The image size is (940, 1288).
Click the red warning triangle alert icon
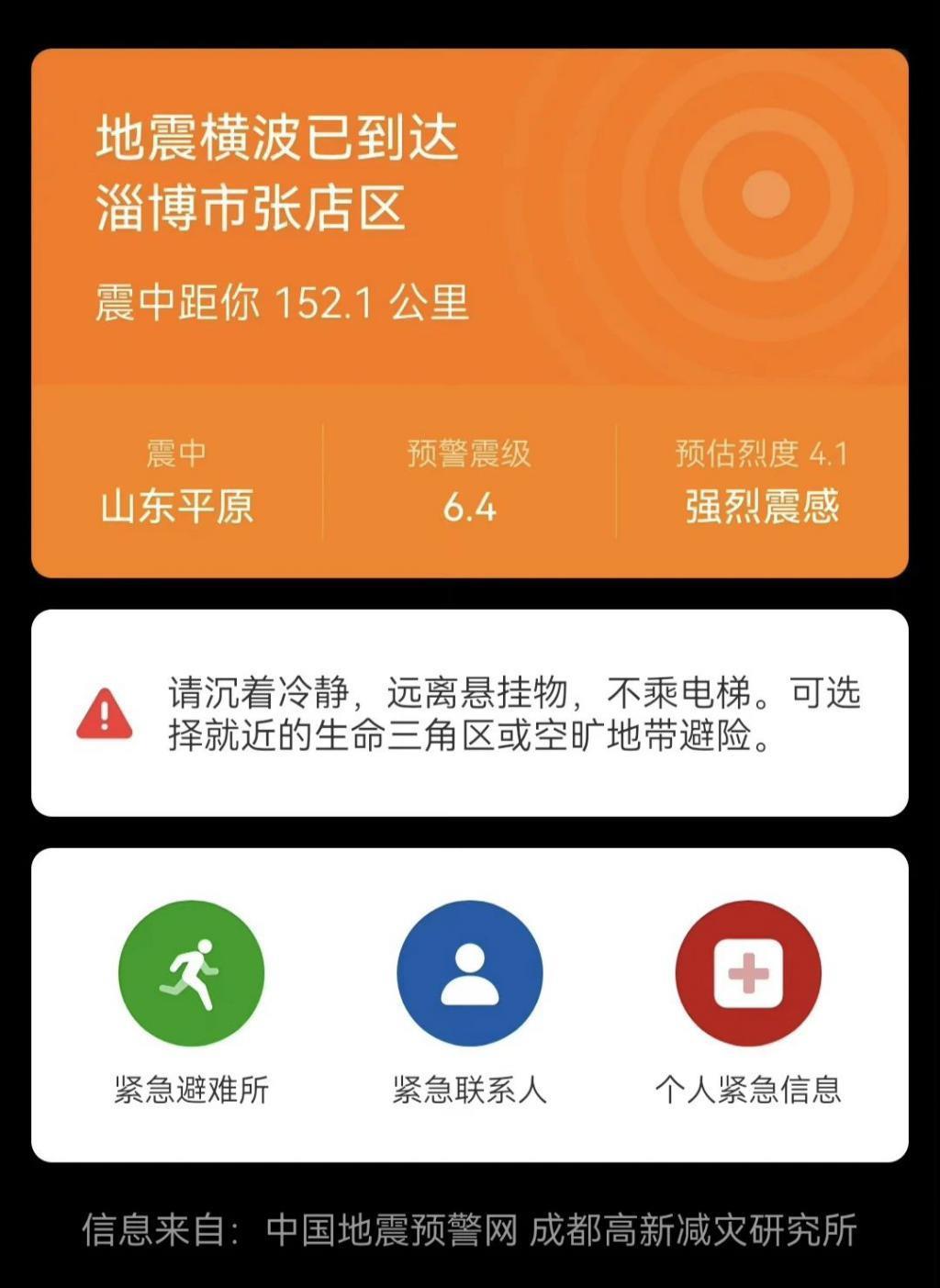pos(104,714)
